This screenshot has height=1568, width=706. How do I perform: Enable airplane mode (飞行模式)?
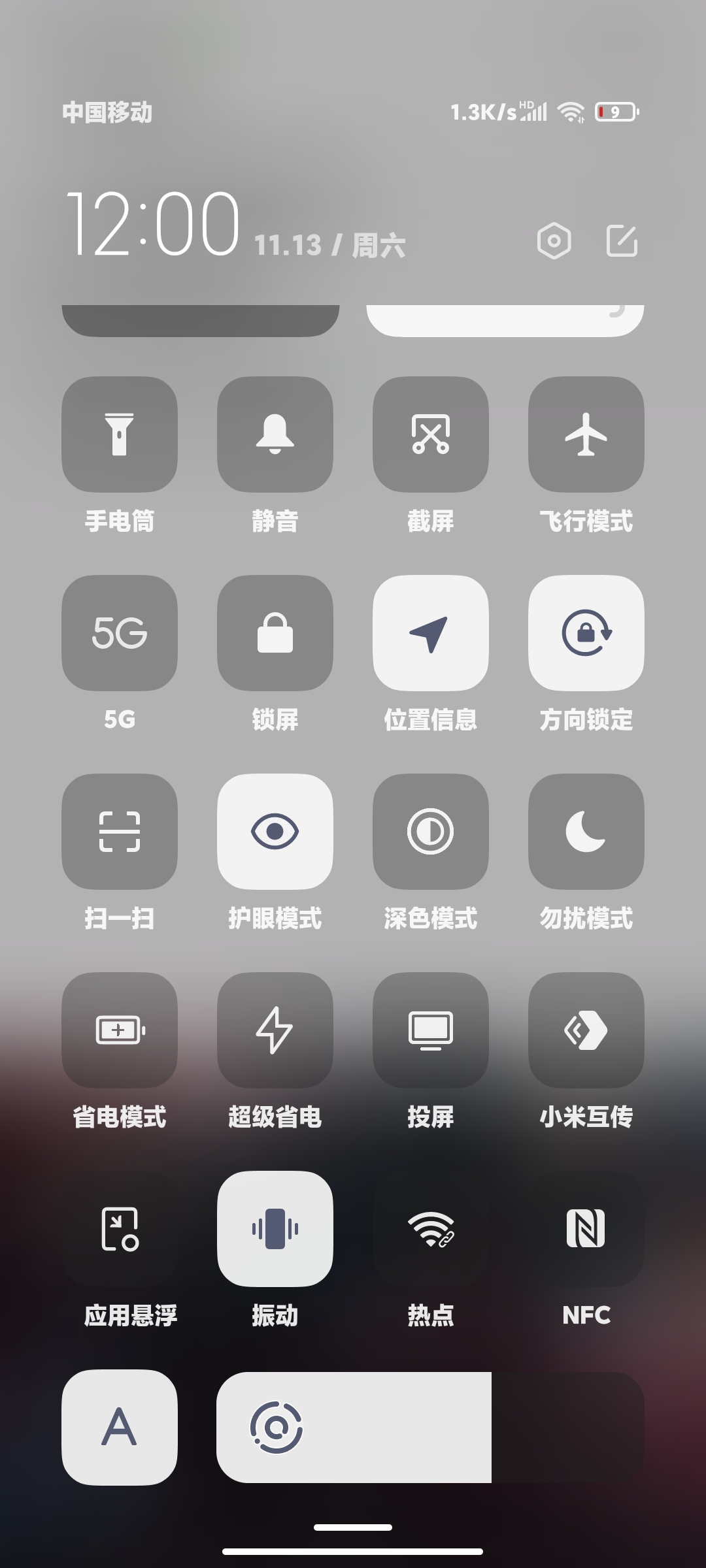[x=586, y=434]
